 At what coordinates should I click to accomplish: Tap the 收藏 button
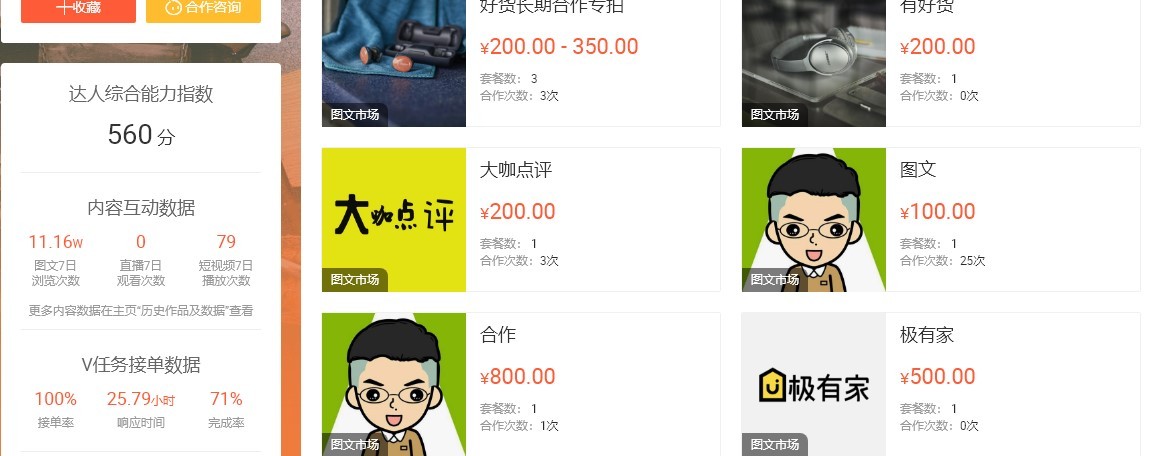pos(78,9)
